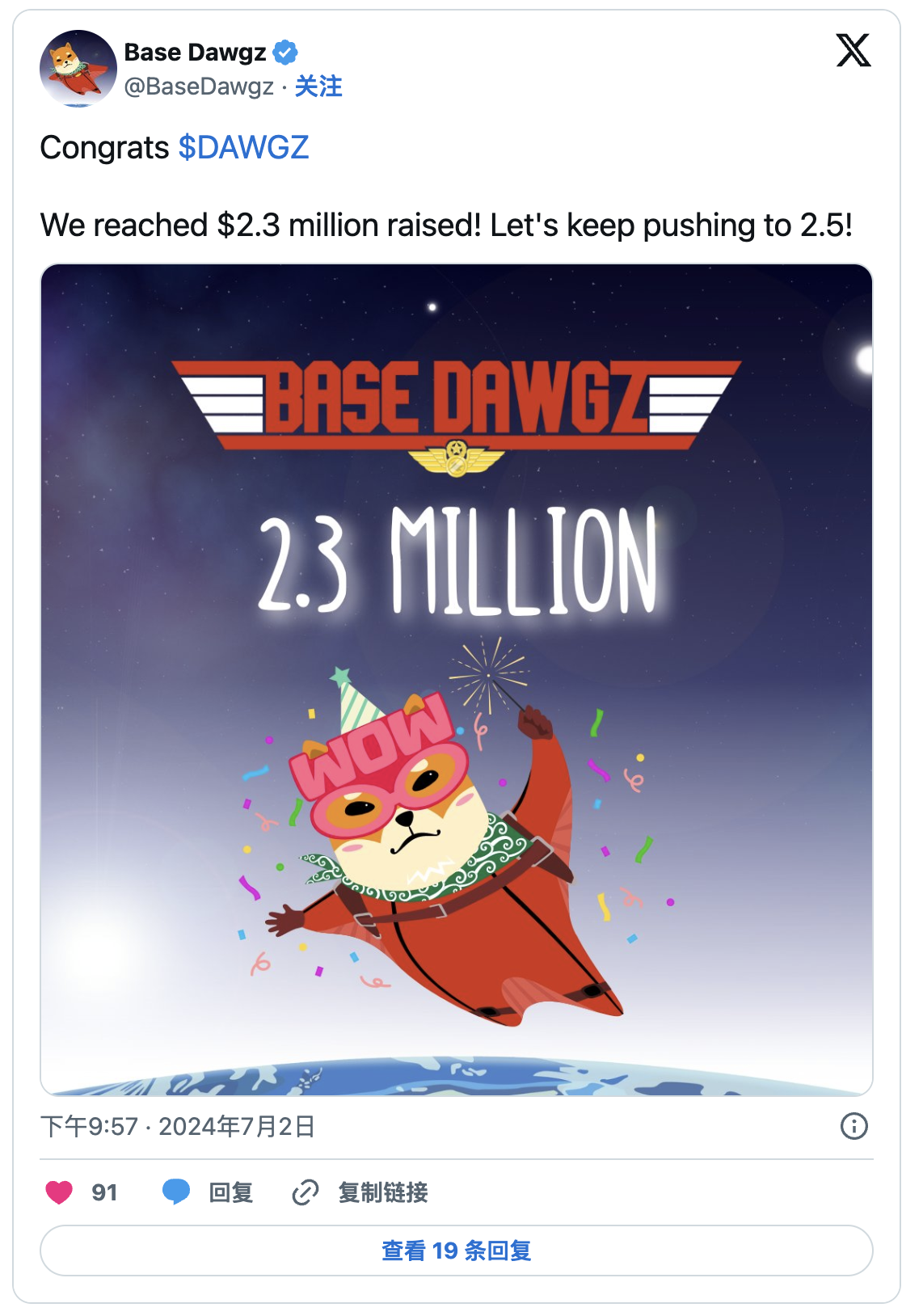Viewport: 923px width, 1316px height.
Task: Open the X logo link
Action: [853, 50]
